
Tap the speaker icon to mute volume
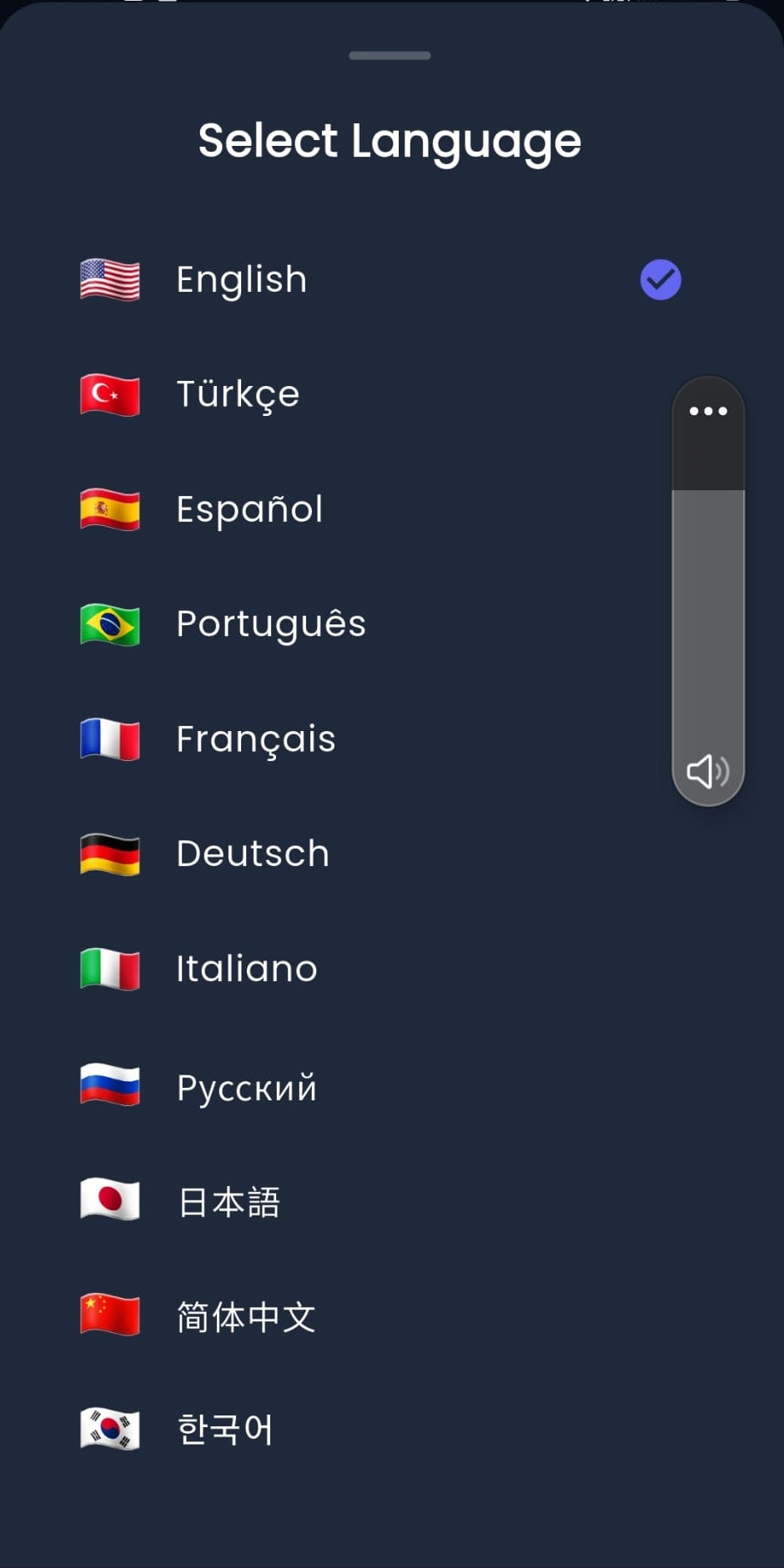coord(707,771)
